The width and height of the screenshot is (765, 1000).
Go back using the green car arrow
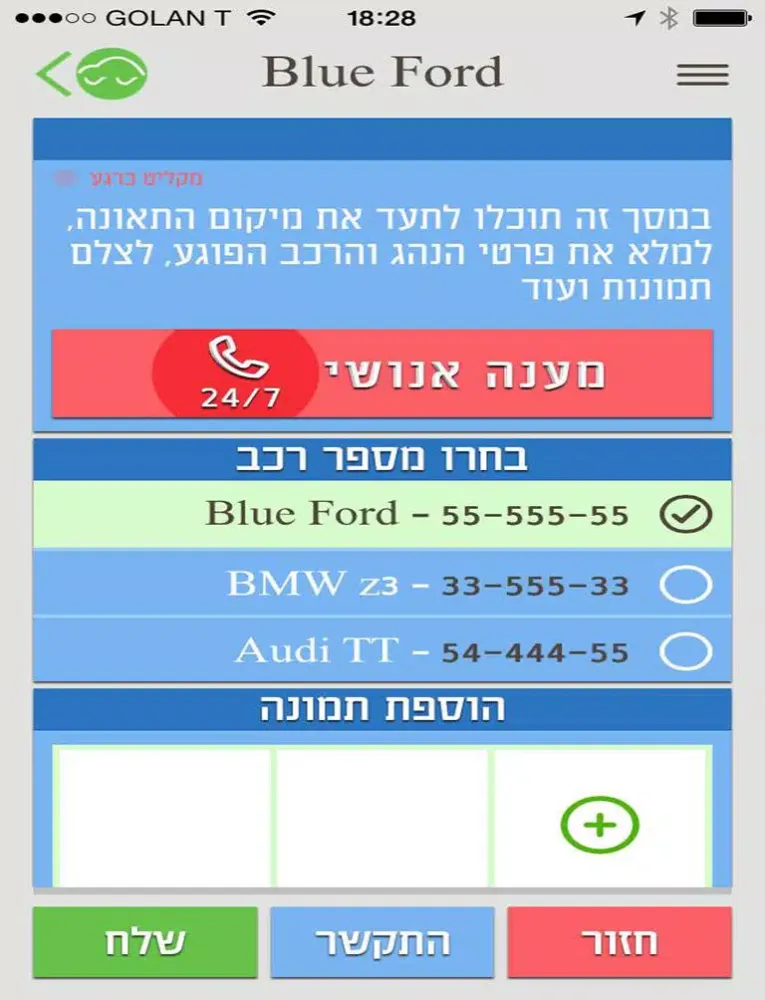click(90, 73)
